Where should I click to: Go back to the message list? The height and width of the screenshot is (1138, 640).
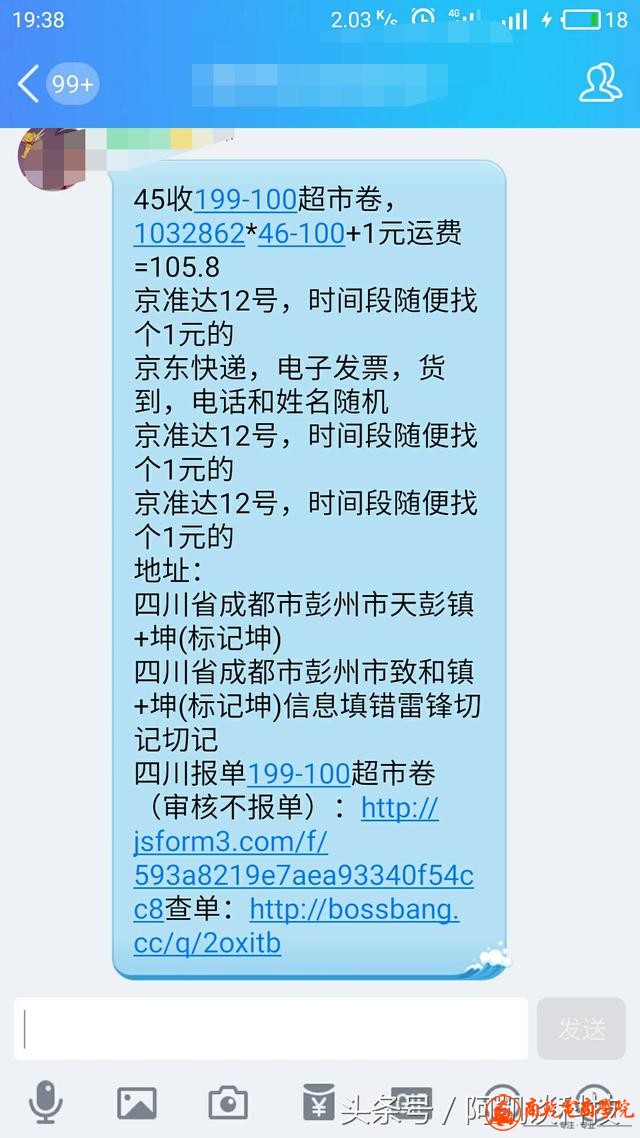[x=30, y=84]
